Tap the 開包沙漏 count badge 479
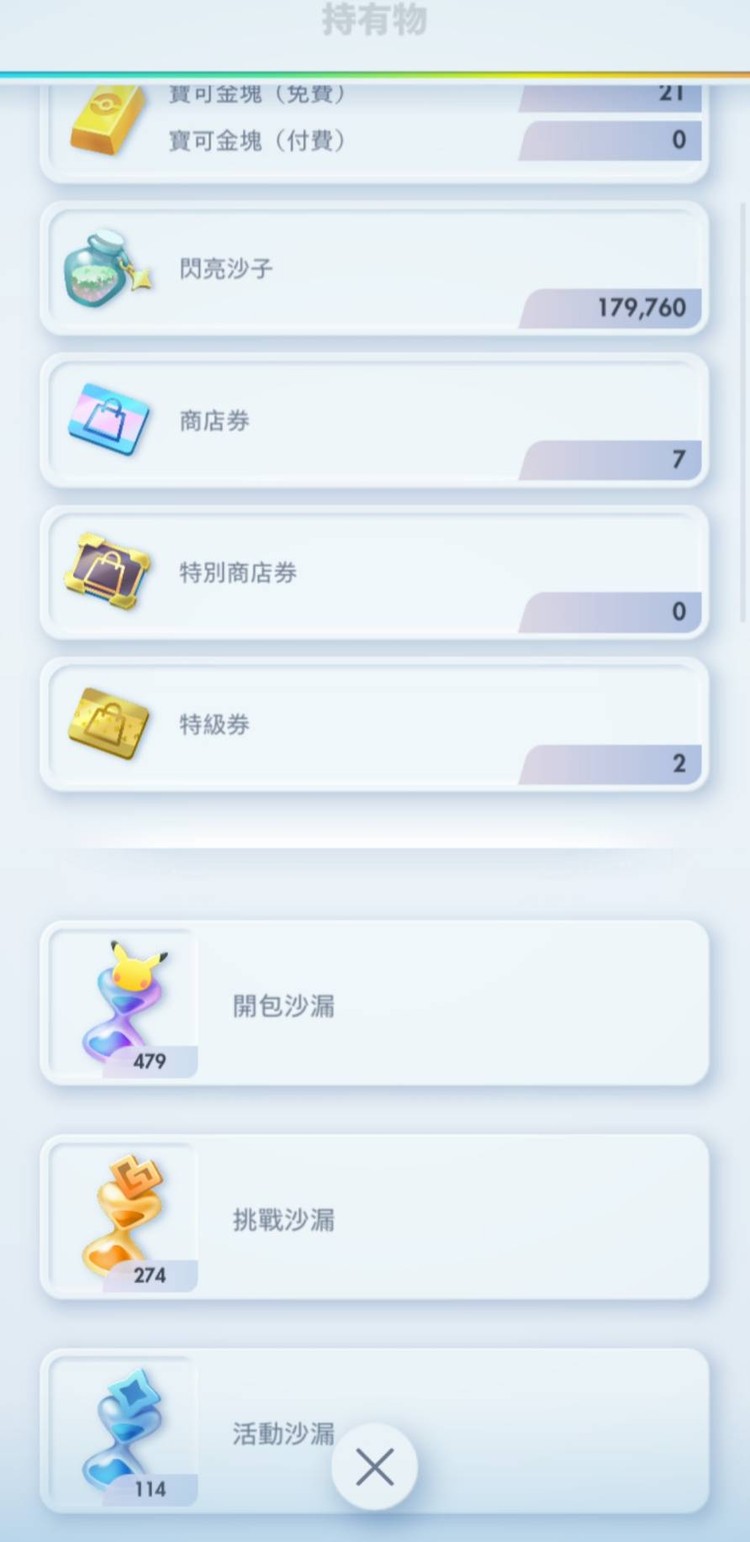Image resolution: width=750 pixels, height=1542 pixels. pyautogui.click(x=151, y=1062)
